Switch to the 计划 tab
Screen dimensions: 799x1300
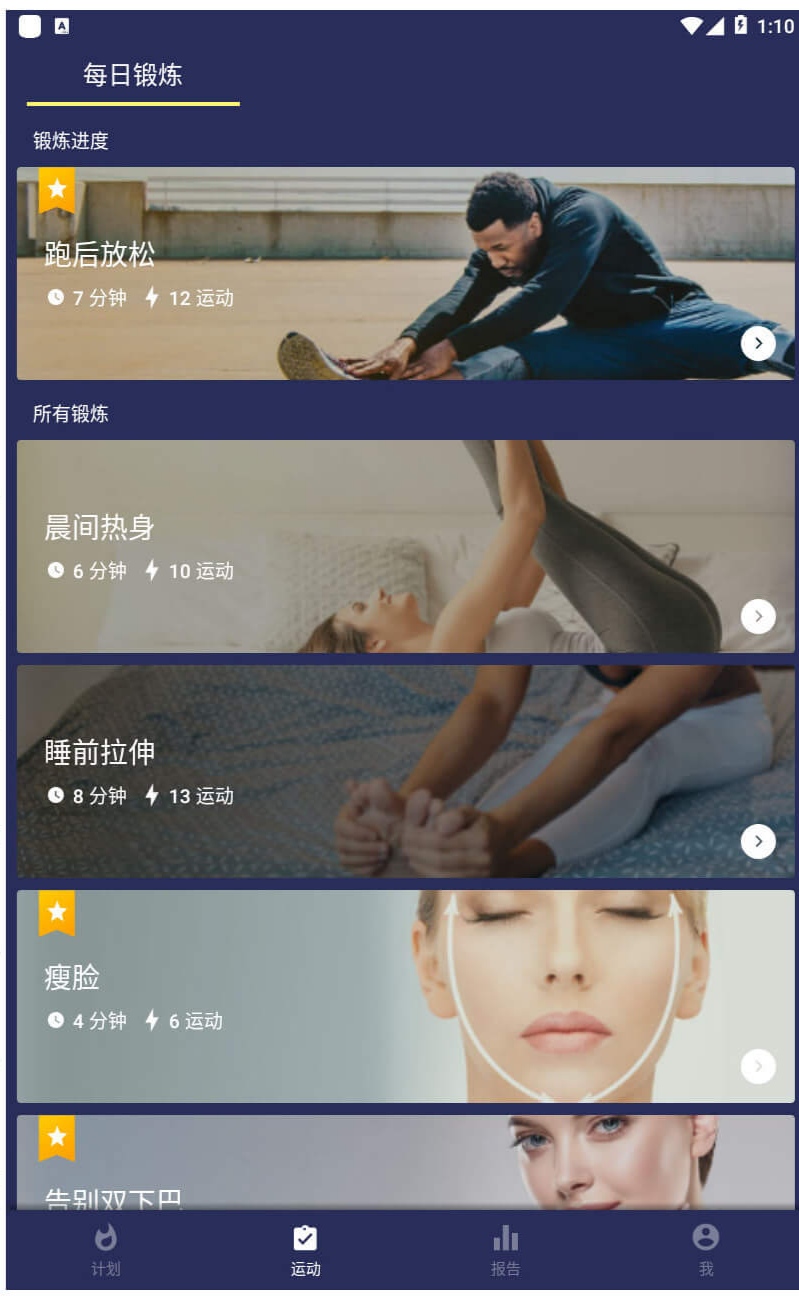tap(106, 1251)
